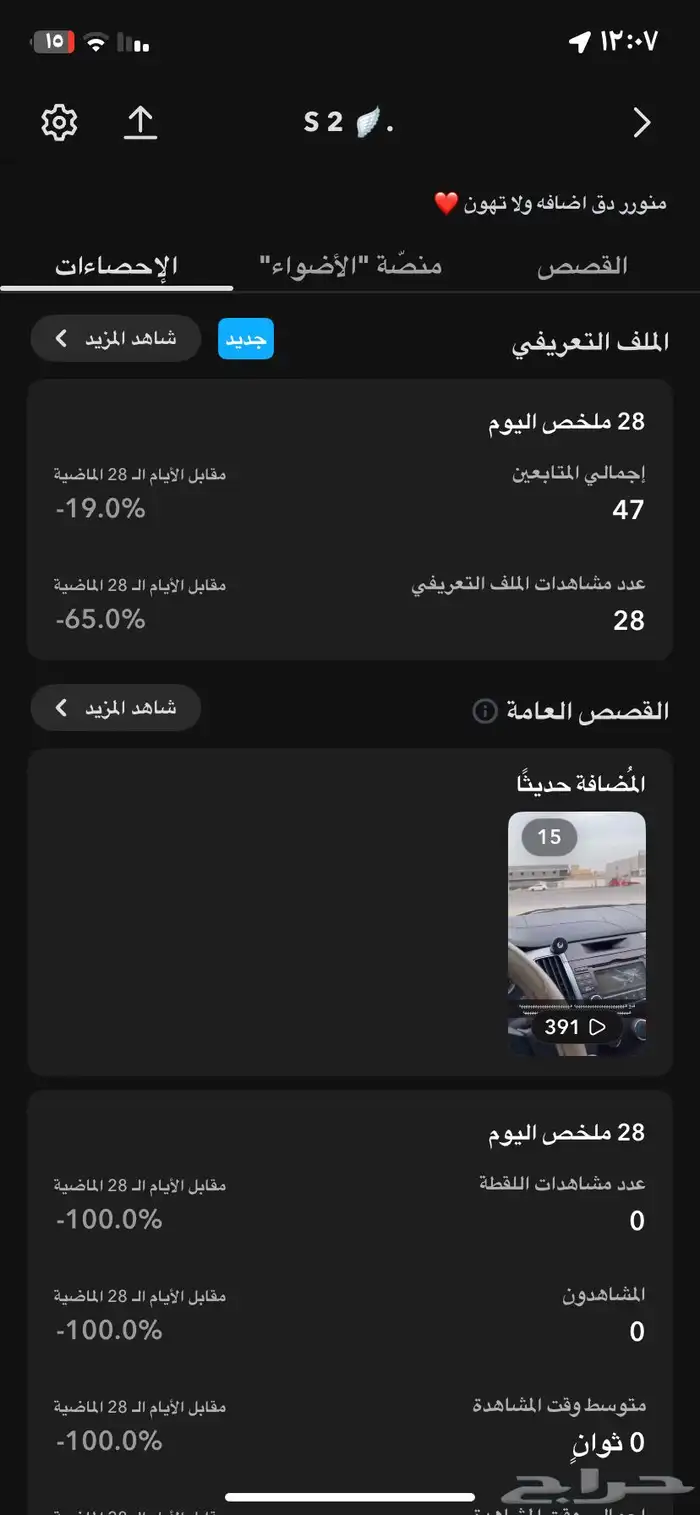
Task: Open info icon beside القصص العامة
Action: tap(485, 711)
